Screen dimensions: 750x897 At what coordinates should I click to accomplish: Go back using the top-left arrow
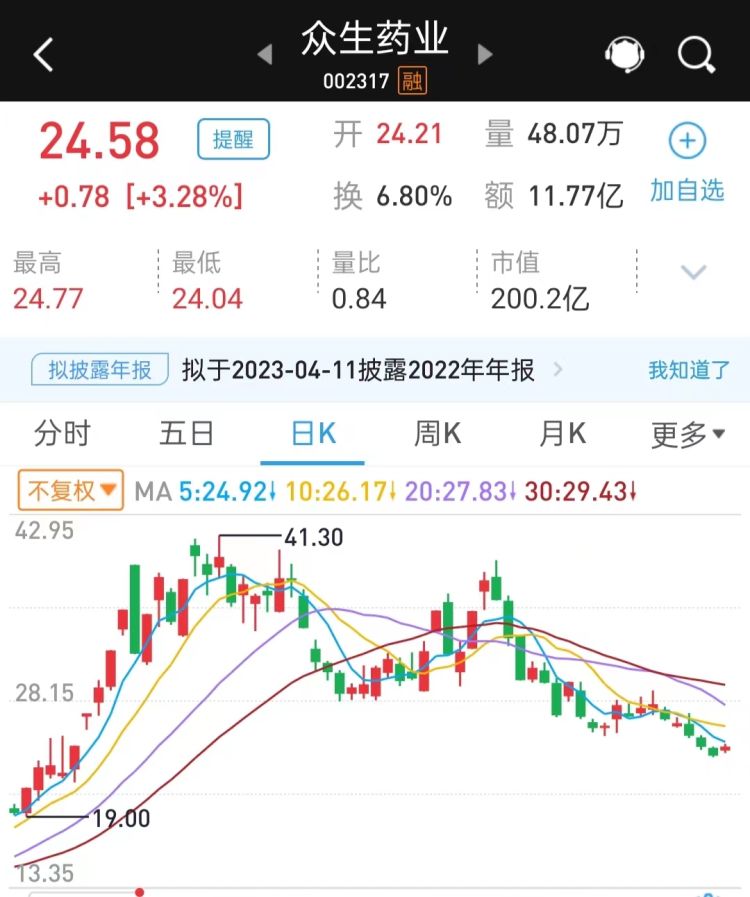[43, 54]
